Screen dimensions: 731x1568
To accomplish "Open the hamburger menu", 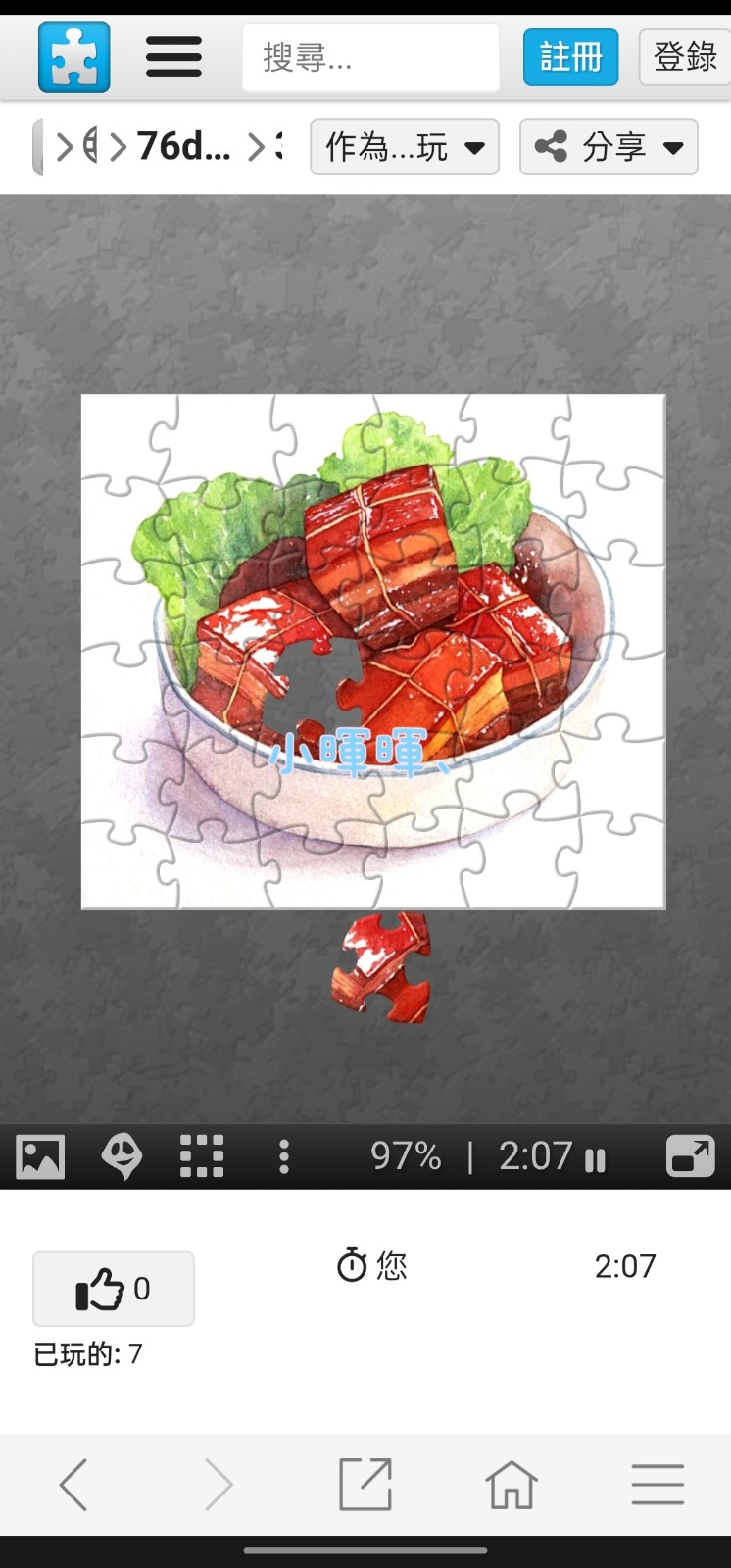I will coord(173,57).
